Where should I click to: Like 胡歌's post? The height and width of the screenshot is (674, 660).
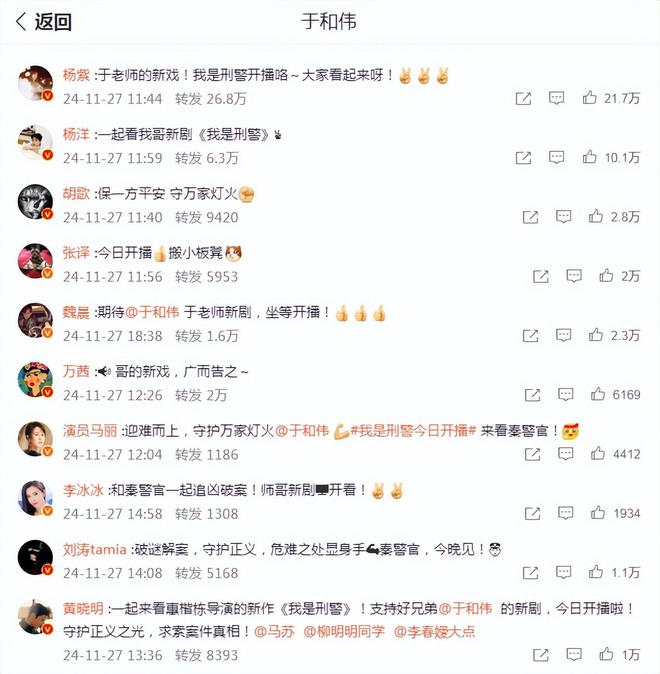click(596, 216)
